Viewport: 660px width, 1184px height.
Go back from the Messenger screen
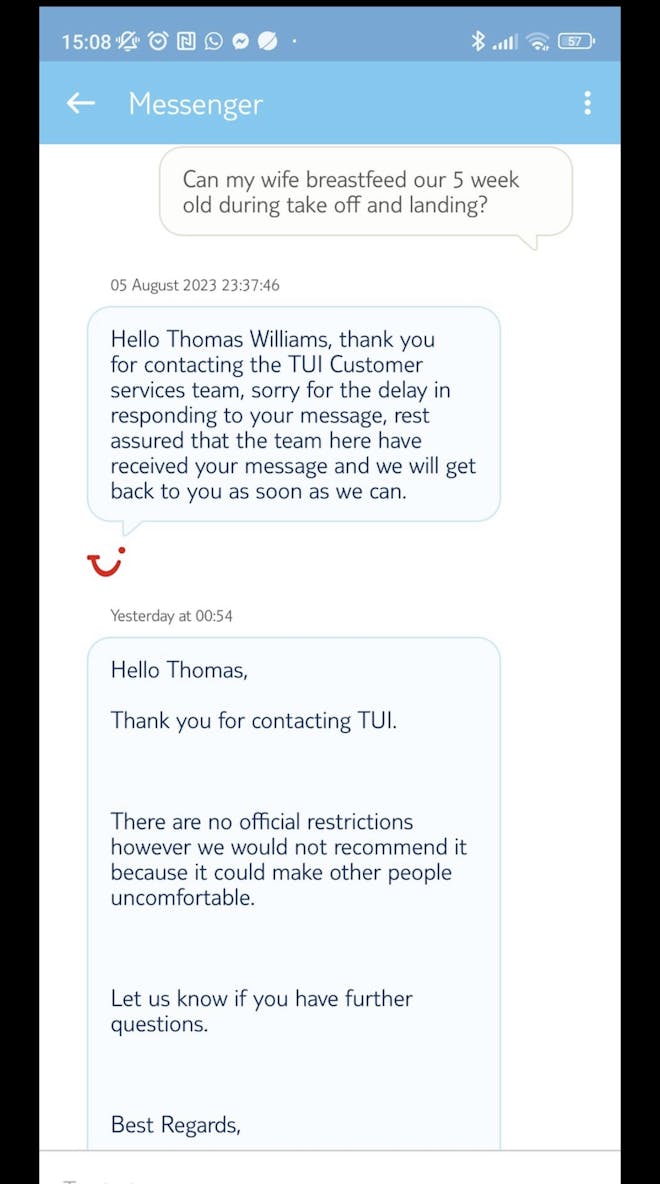(81, 103)
